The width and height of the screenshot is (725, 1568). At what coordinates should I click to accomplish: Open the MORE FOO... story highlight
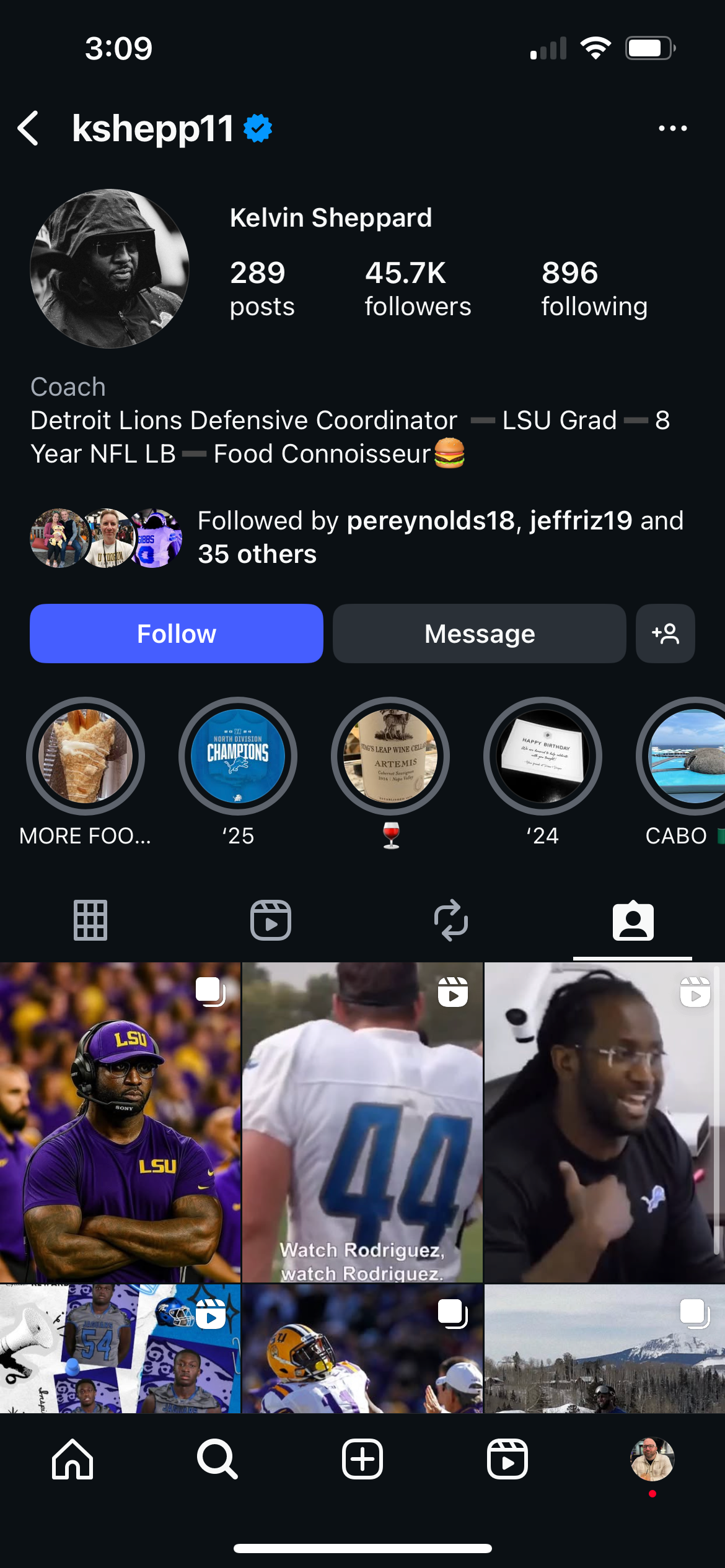click(x=86, y=756)
